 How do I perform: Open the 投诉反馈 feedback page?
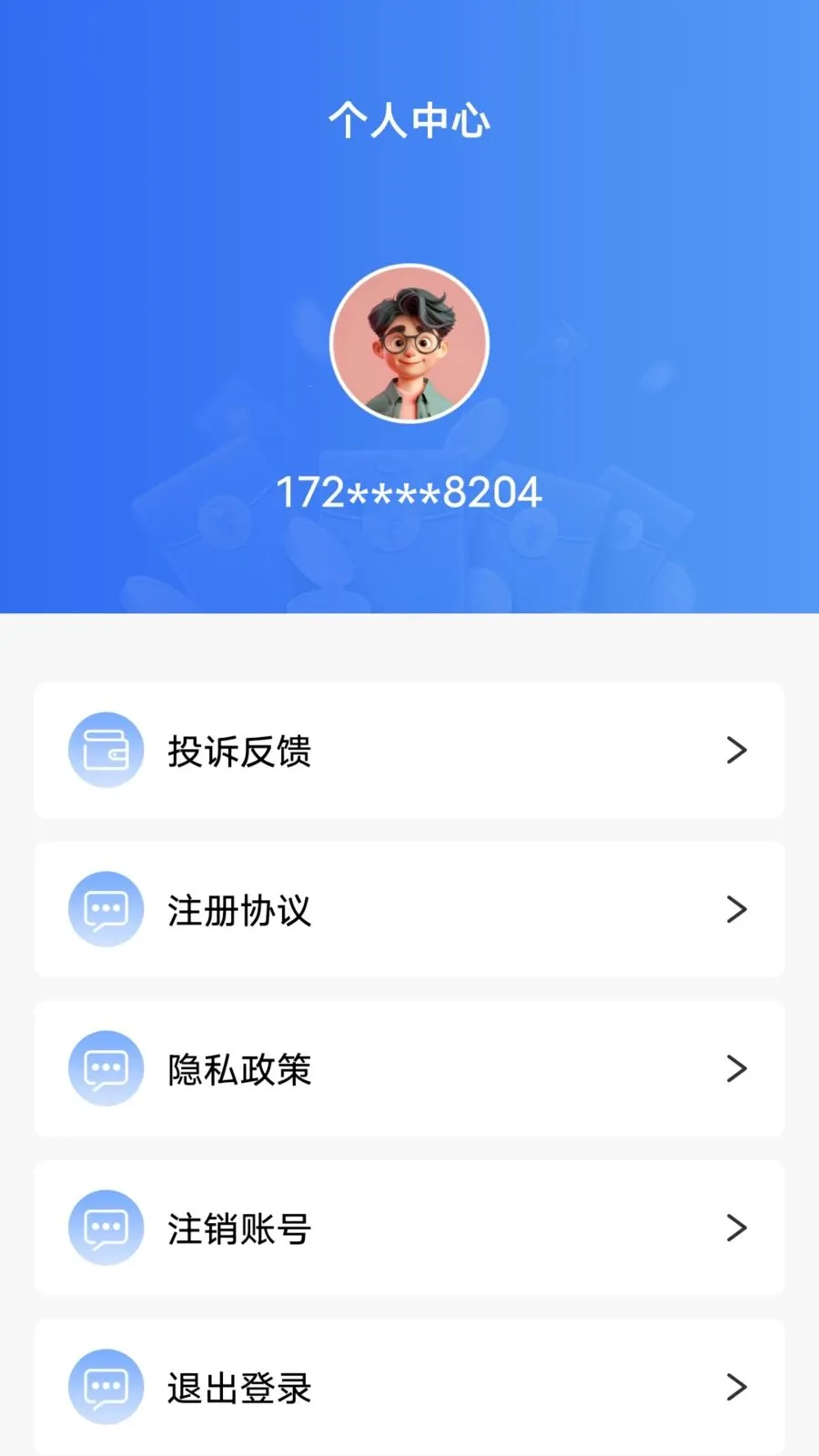[x=238, y=750]
